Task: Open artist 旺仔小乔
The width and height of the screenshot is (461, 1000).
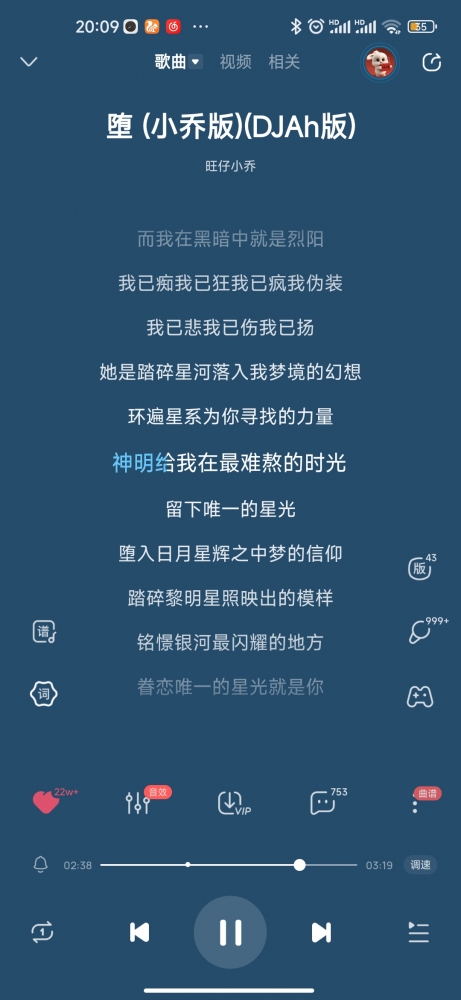Action: [230, 166]
